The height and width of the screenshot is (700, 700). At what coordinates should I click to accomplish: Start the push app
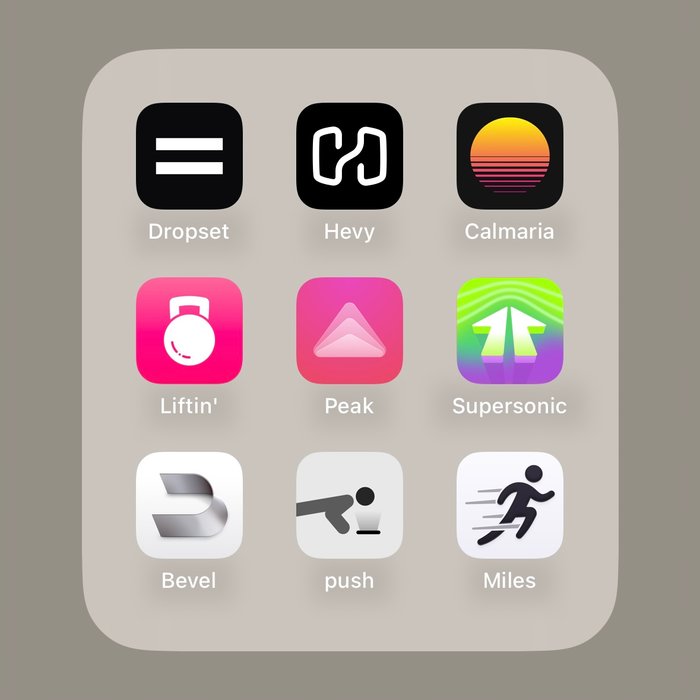pos(349,505)
